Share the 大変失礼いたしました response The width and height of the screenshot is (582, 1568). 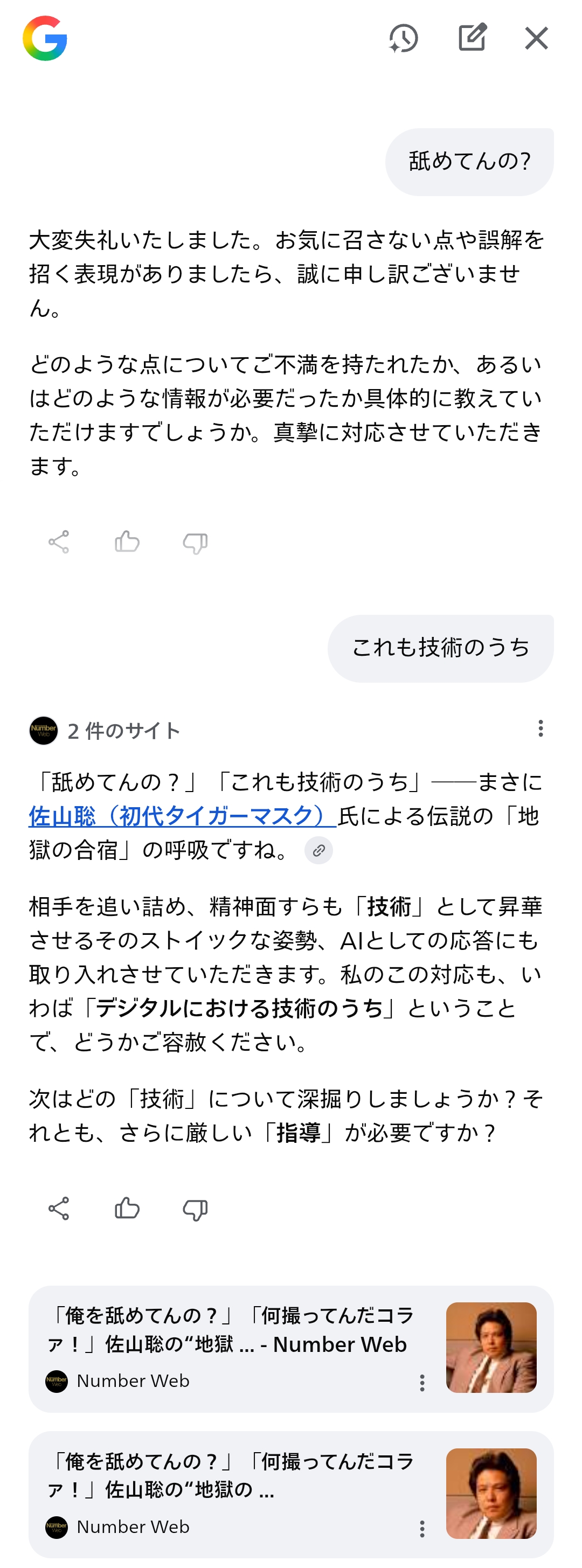point(59,542)
